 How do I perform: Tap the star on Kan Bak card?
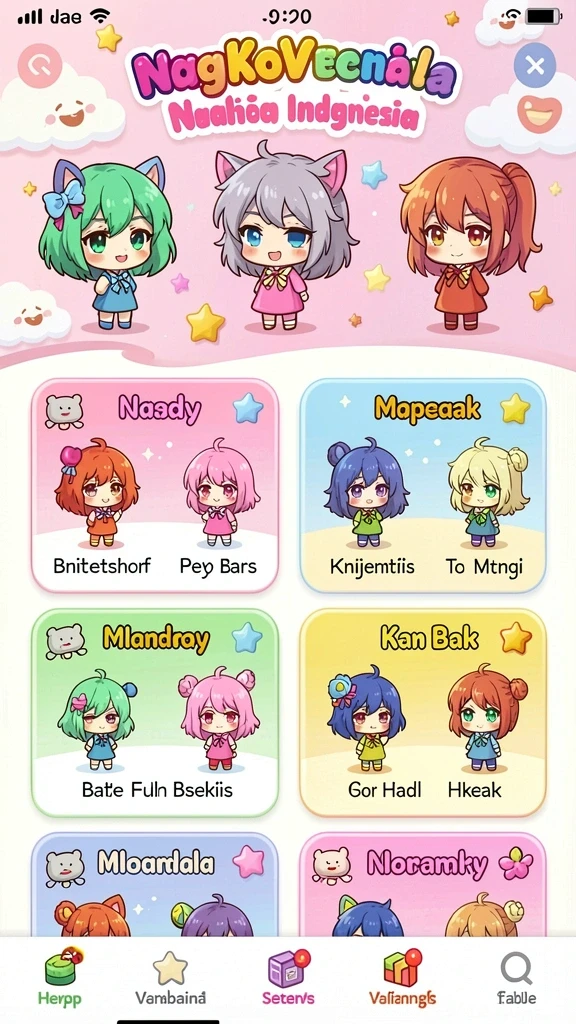pyautogui.click(x=516, y=637)
